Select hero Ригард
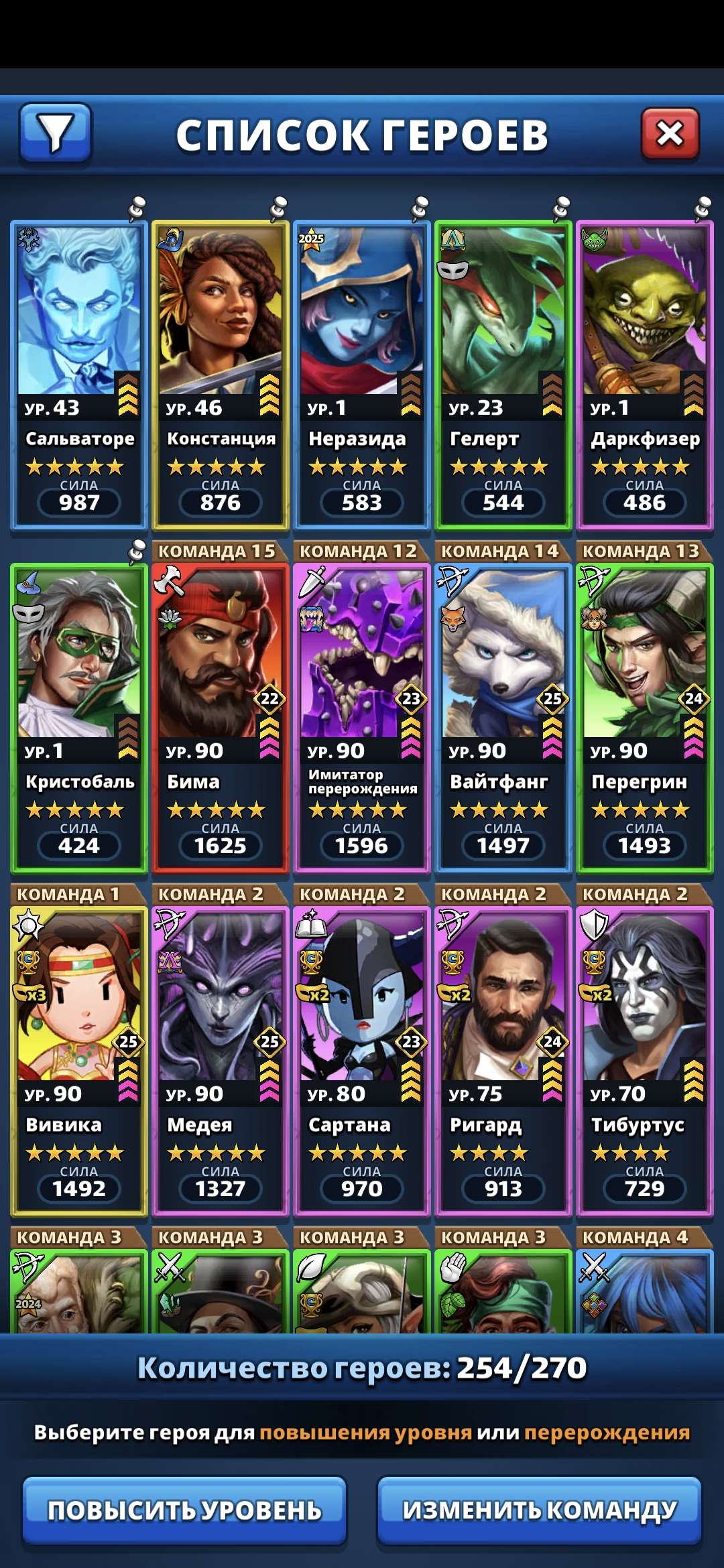The width and height of the screenshot is (724, 1568). click(503, 1061)
